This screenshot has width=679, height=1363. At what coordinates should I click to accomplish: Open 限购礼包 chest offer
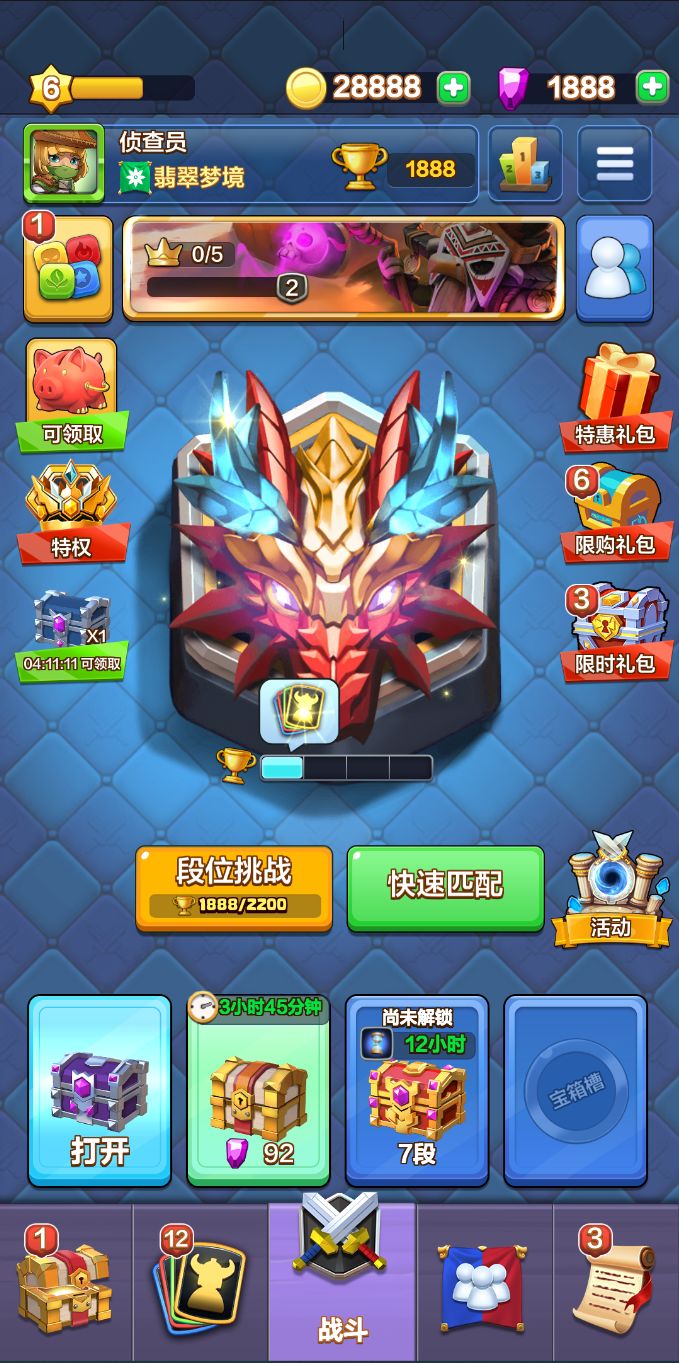click(x=616, y=510)
